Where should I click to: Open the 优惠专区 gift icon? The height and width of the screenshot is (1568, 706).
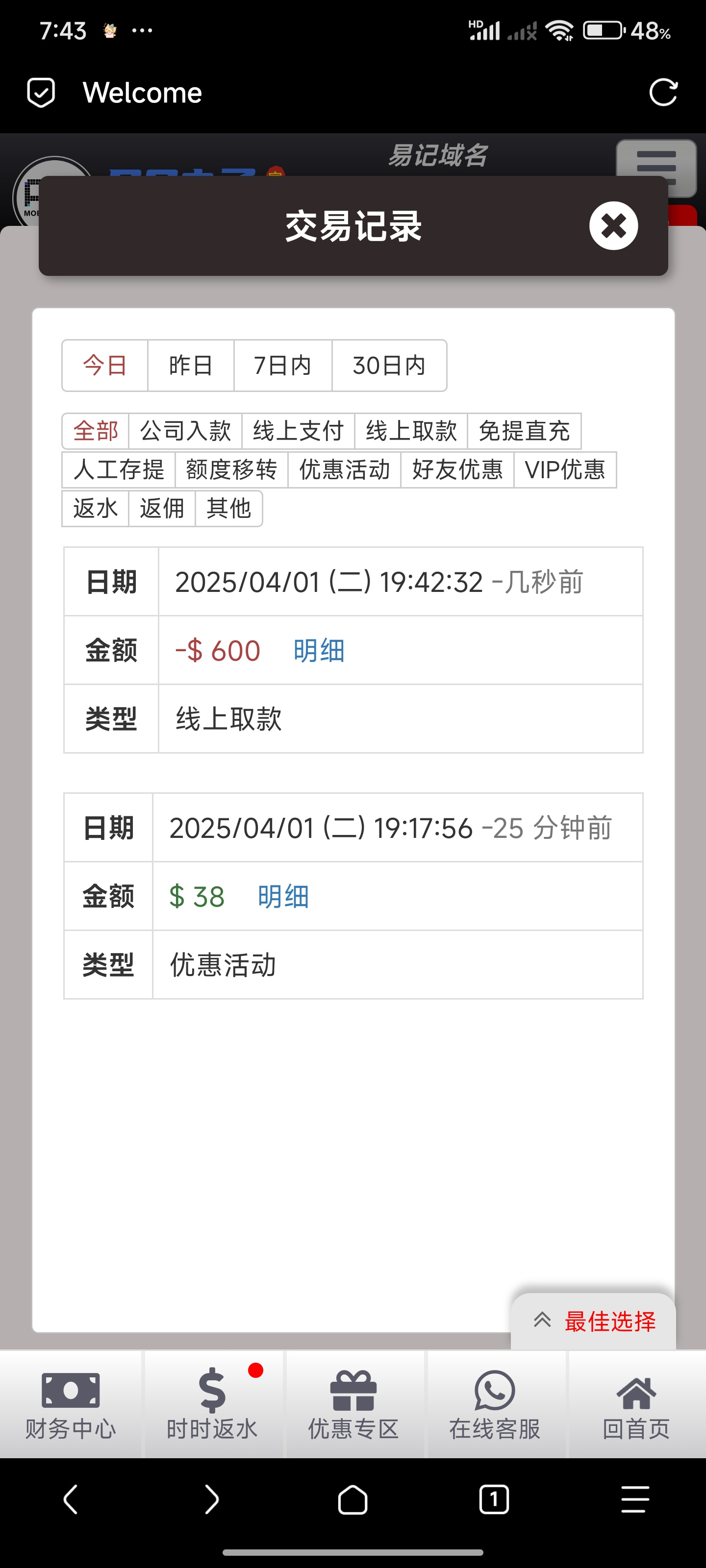pos(353,1391)
